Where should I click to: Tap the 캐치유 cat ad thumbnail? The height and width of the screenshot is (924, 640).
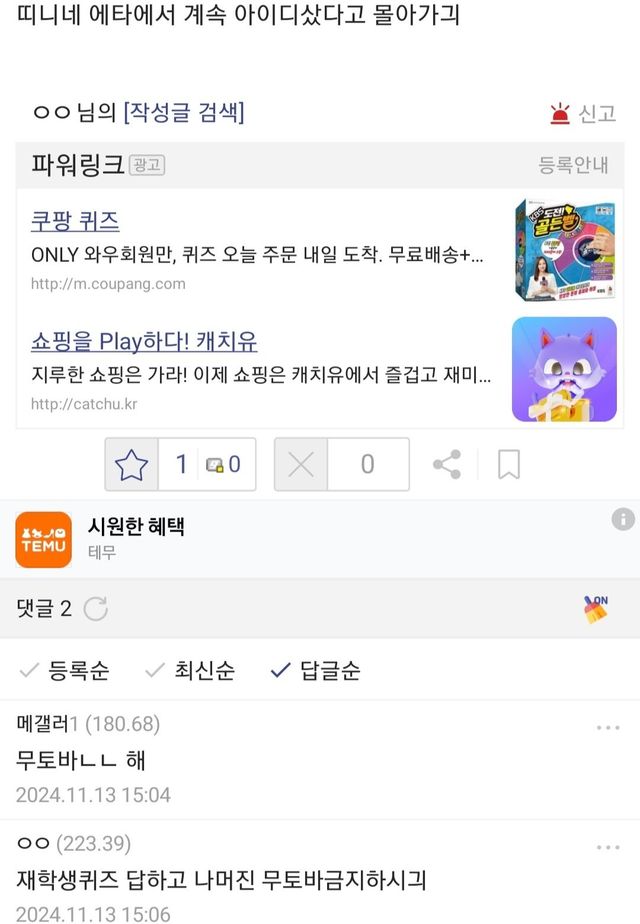564,369
